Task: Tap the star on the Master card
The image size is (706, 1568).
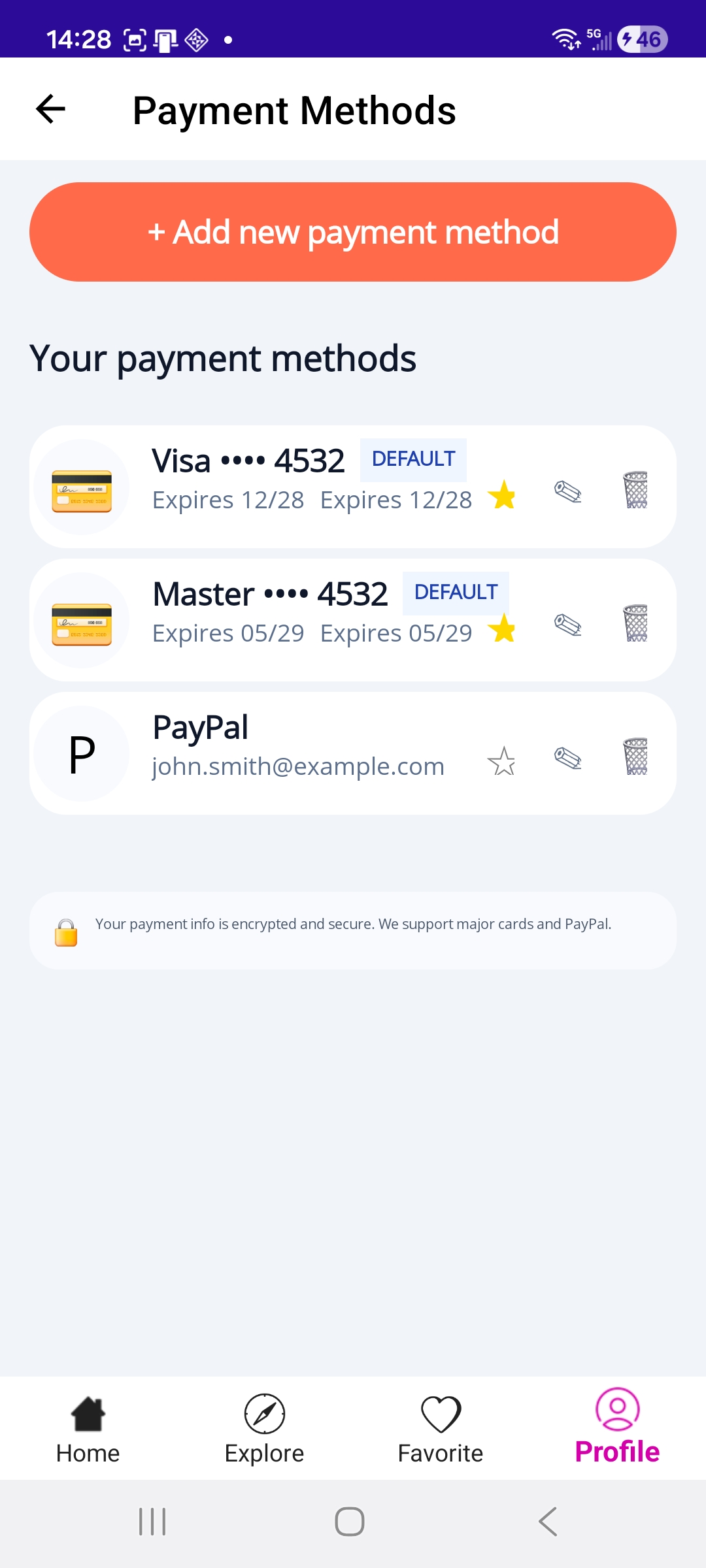Action: 502,629
